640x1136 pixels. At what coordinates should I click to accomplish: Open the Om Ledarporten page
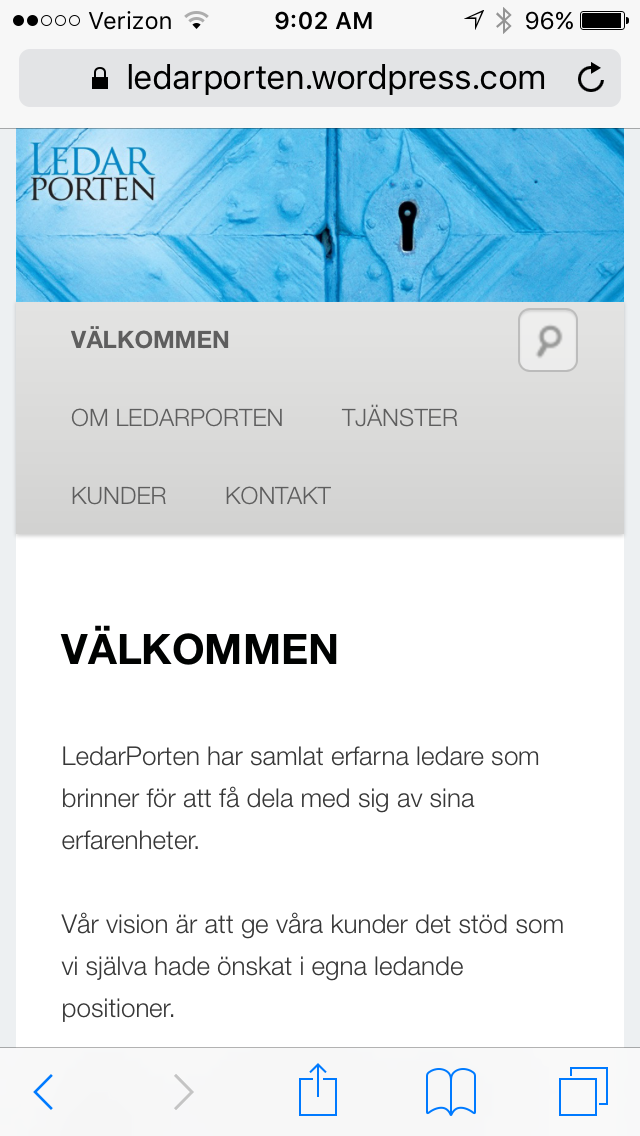pyautogui.click(x=177, y=418)
